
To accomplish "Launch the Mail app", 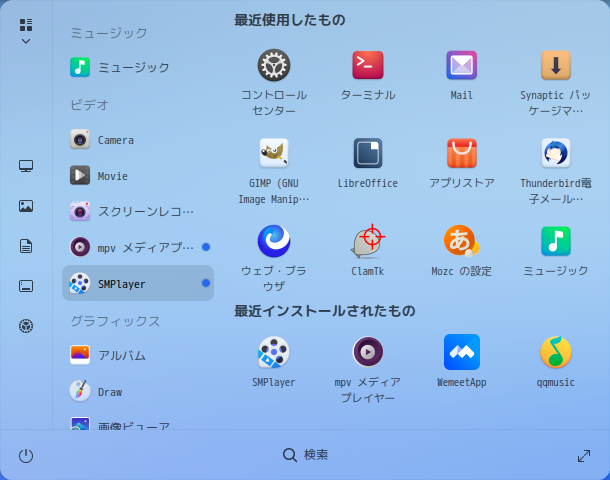I will pos(461,66).
